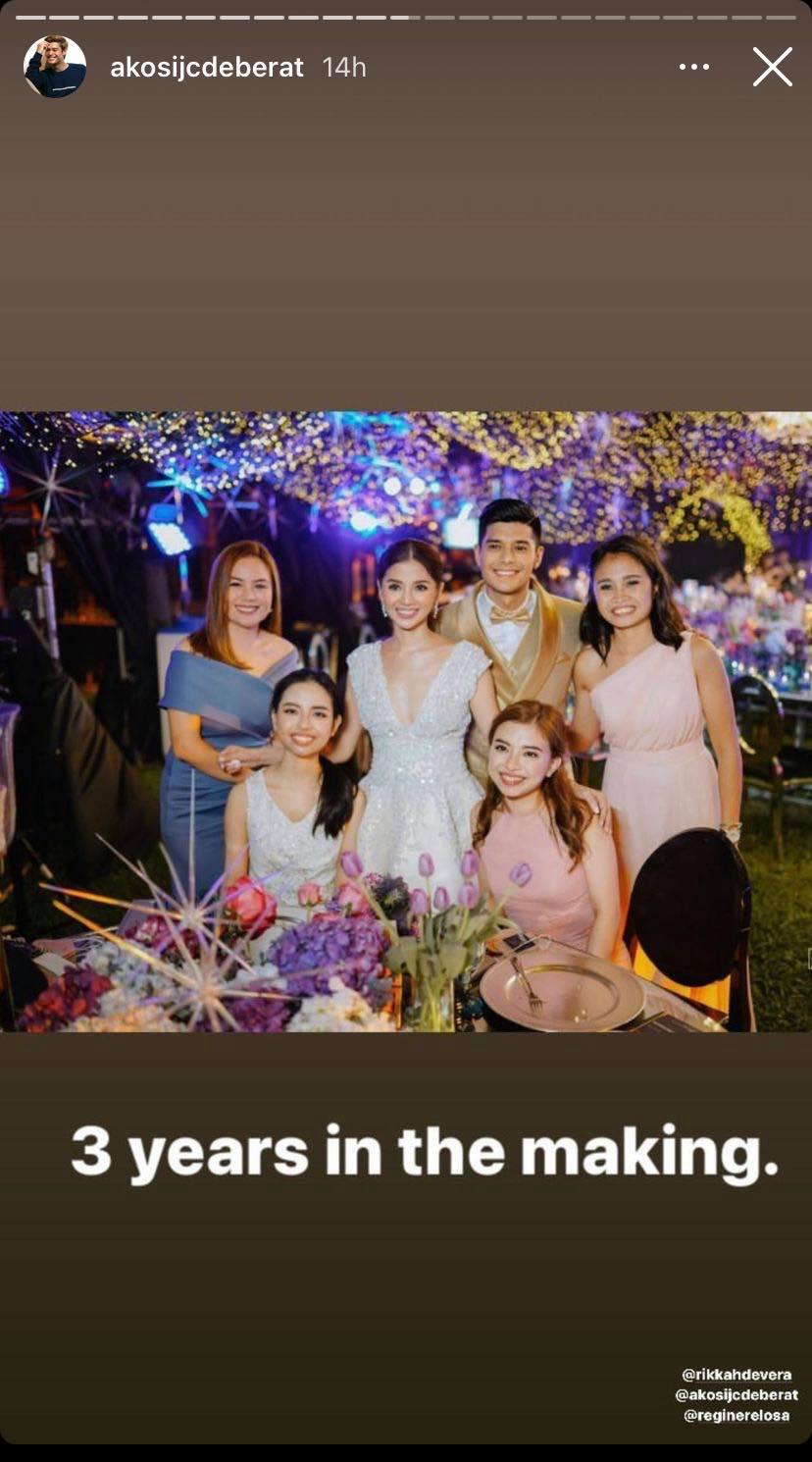Open the story options menu

coord(693,67)
